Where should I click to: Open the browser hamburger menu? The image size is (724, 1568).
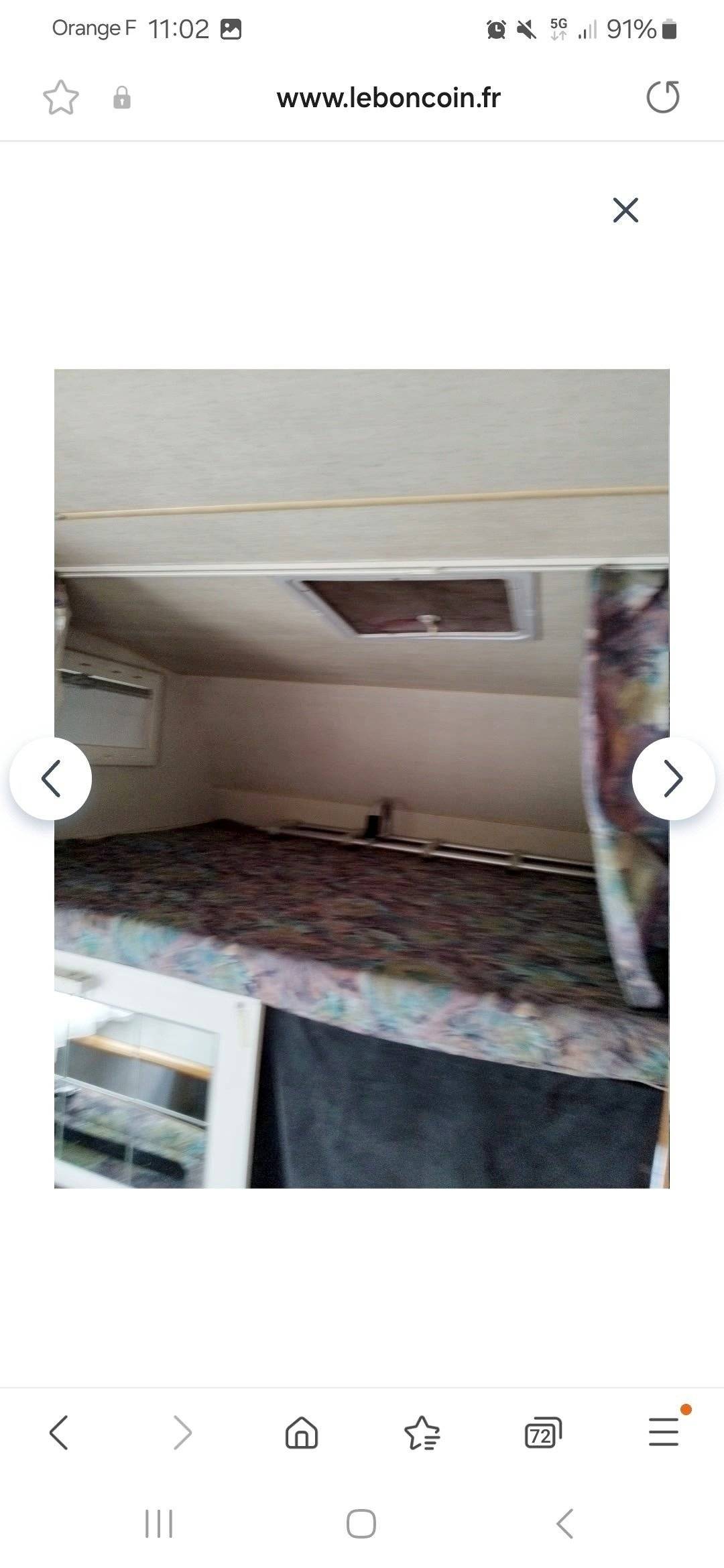click(x=664, y=1432)
